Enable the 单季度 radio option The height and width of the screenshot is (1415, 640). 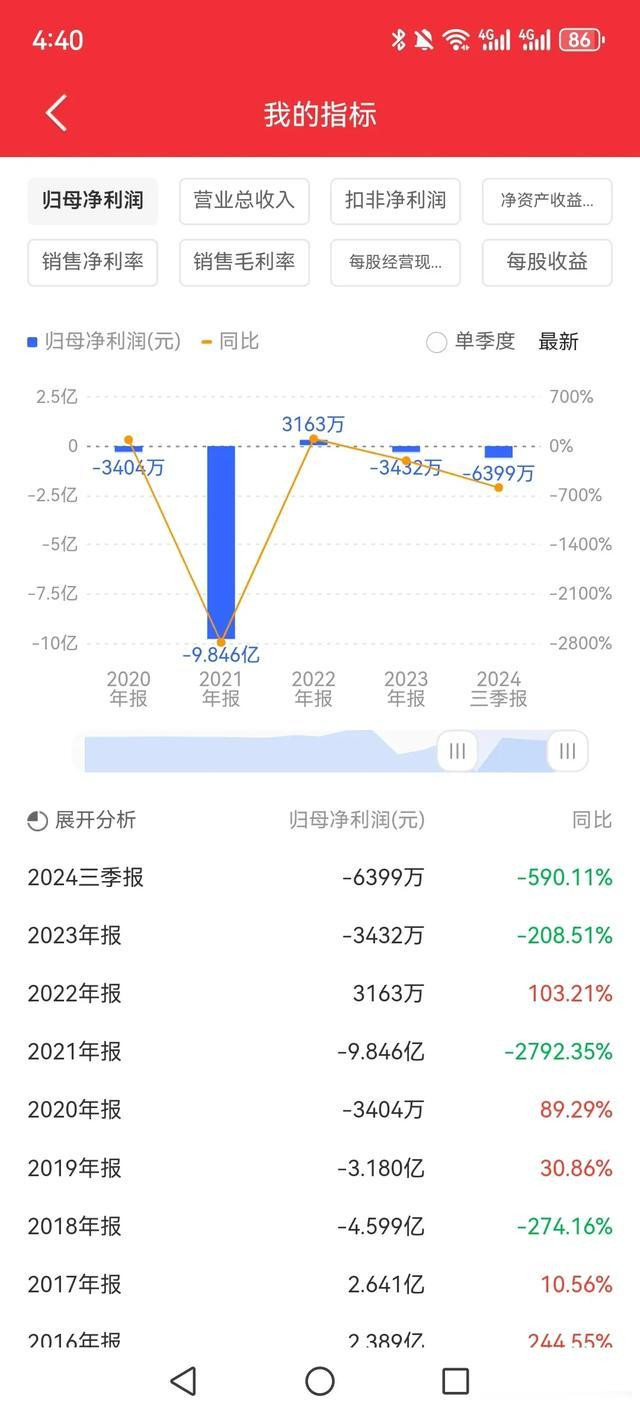click(437, 342)
